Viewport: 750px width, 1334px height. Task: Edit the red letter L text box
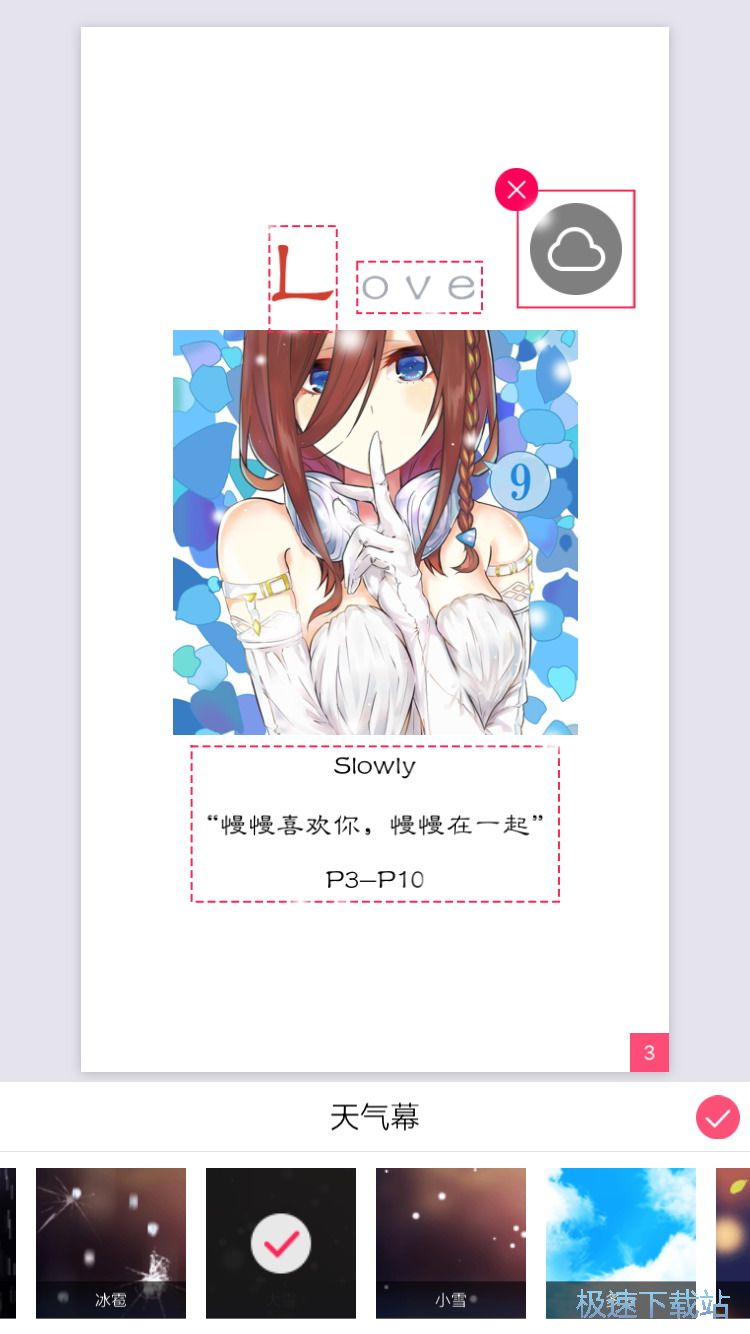(x=302, y=277)
